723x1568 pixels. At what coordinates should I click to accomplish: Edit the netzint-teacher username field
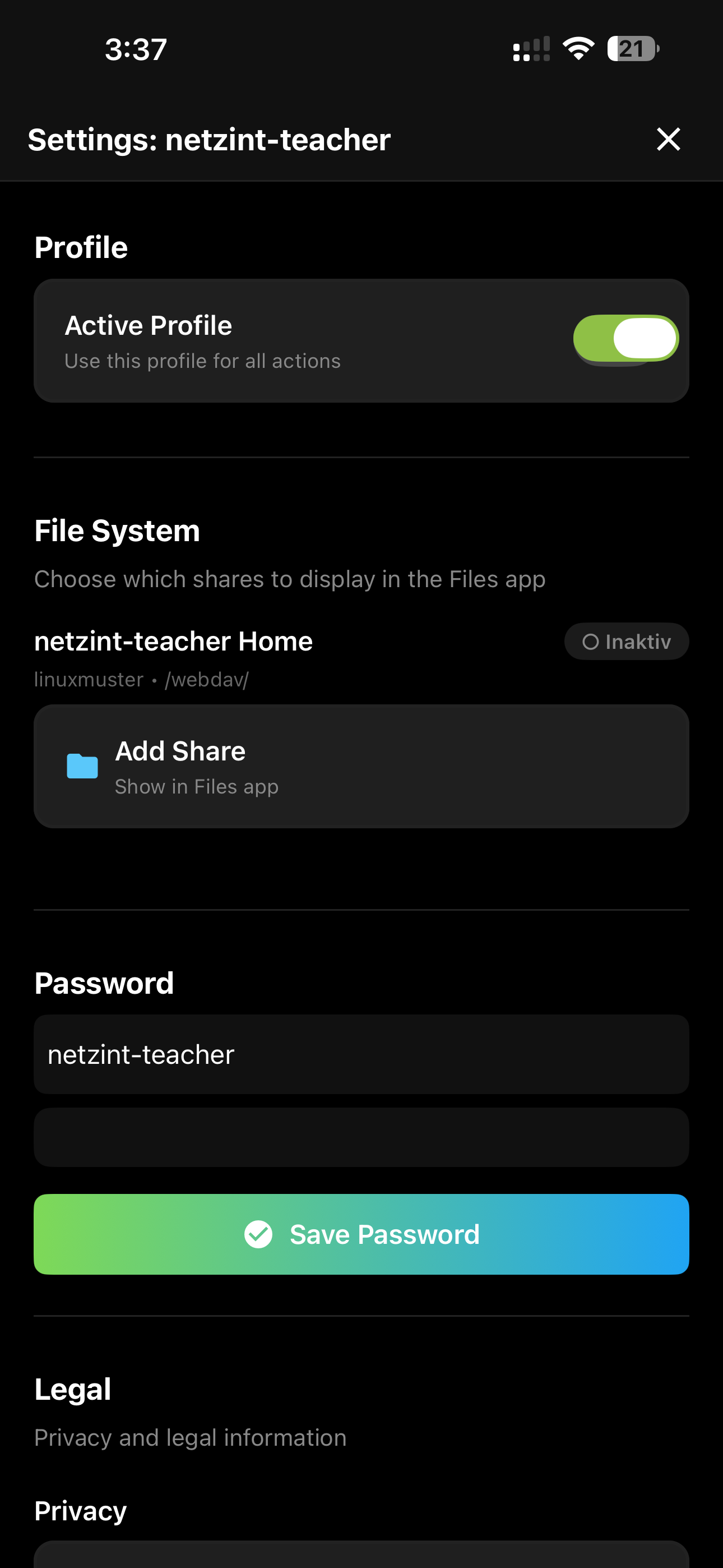pos(361,1054)
